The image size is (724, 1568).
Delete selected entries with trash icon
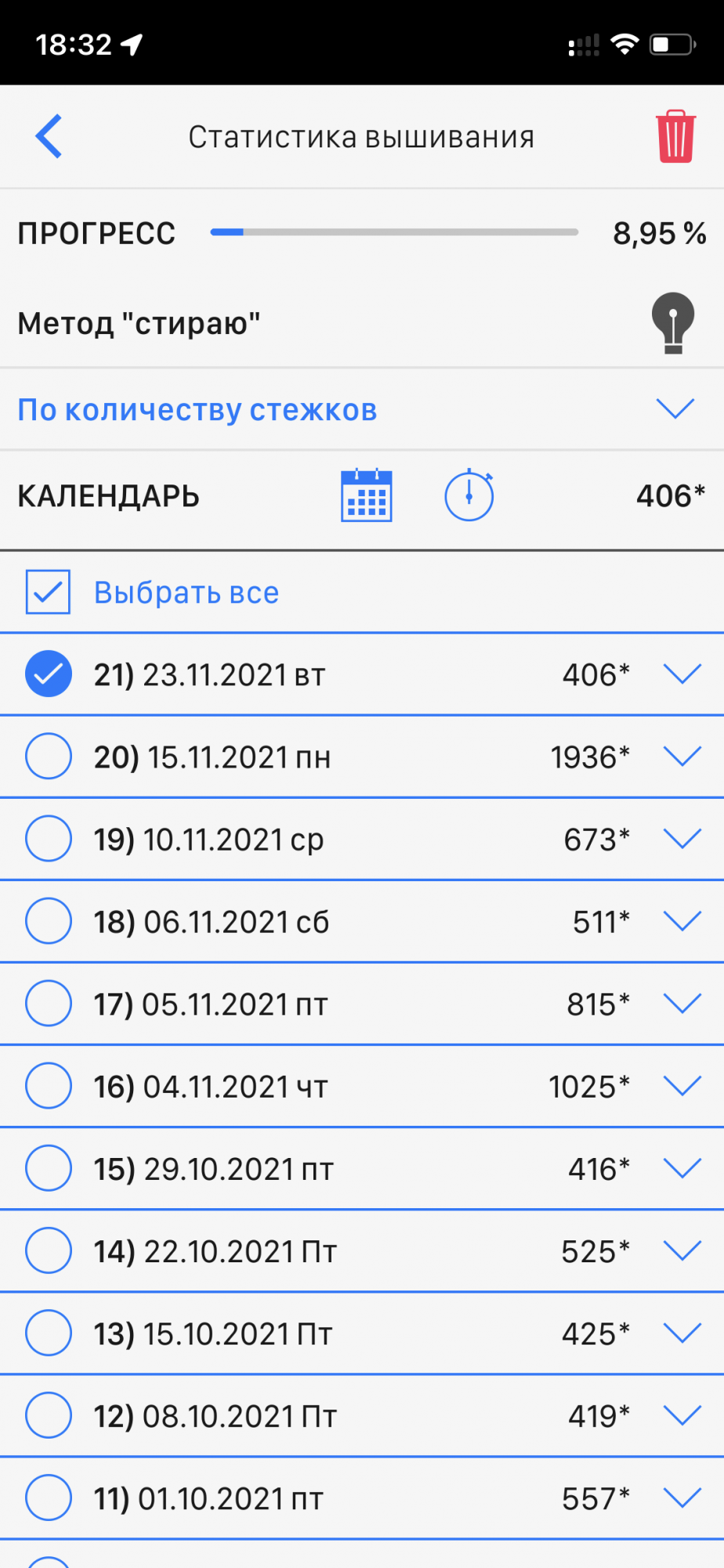[675, 136]
